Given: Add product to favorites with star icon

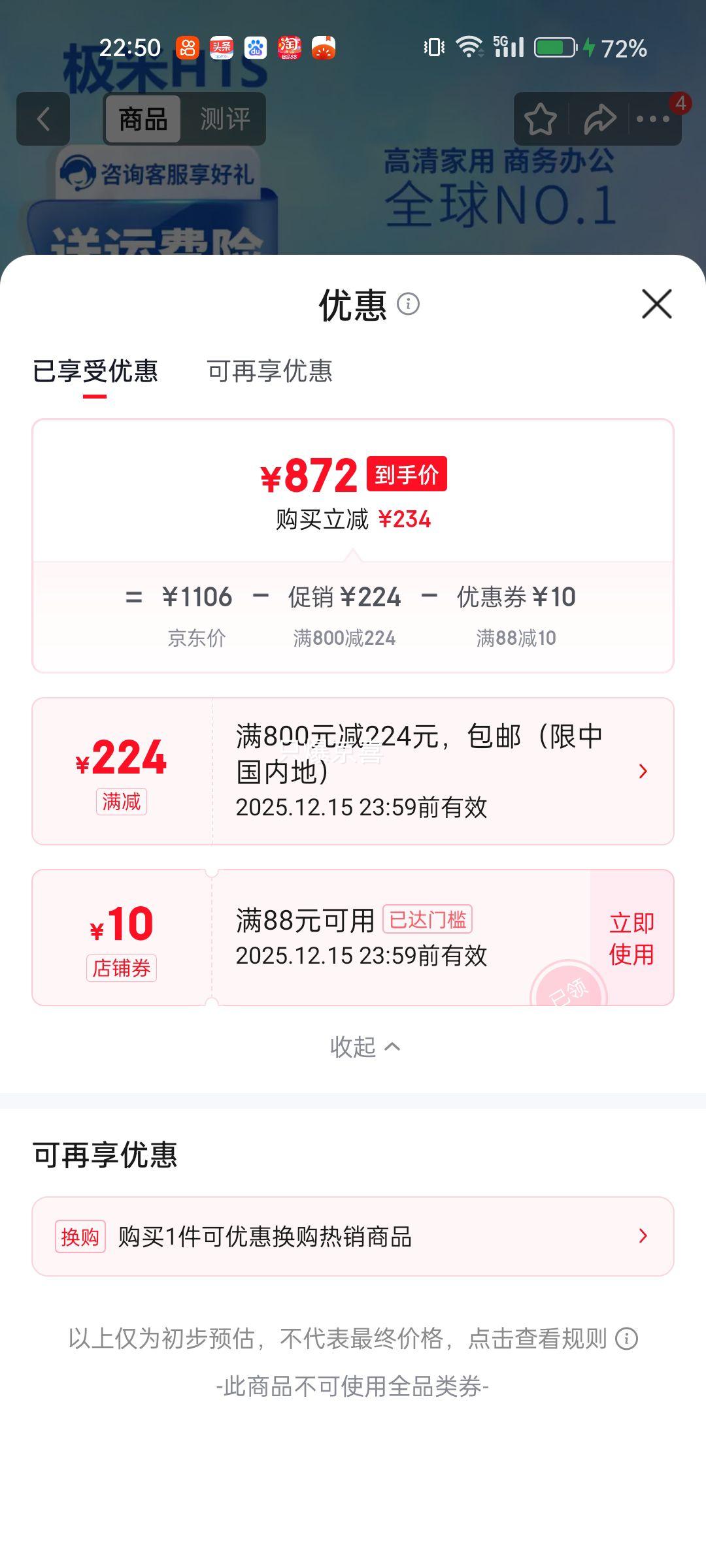Looking at the screenshot, I should pyautogui.click(x=539, y=118).
